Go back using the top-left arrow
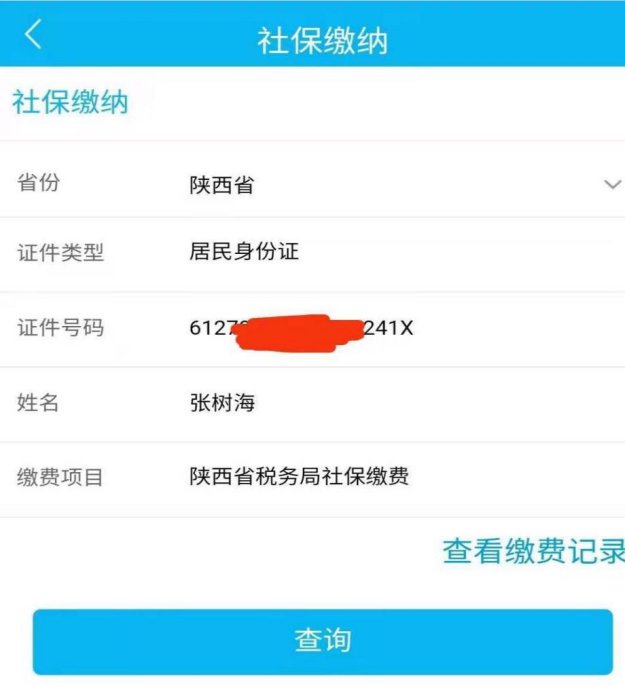Screen dimensions: 625x686 [33, 35]
